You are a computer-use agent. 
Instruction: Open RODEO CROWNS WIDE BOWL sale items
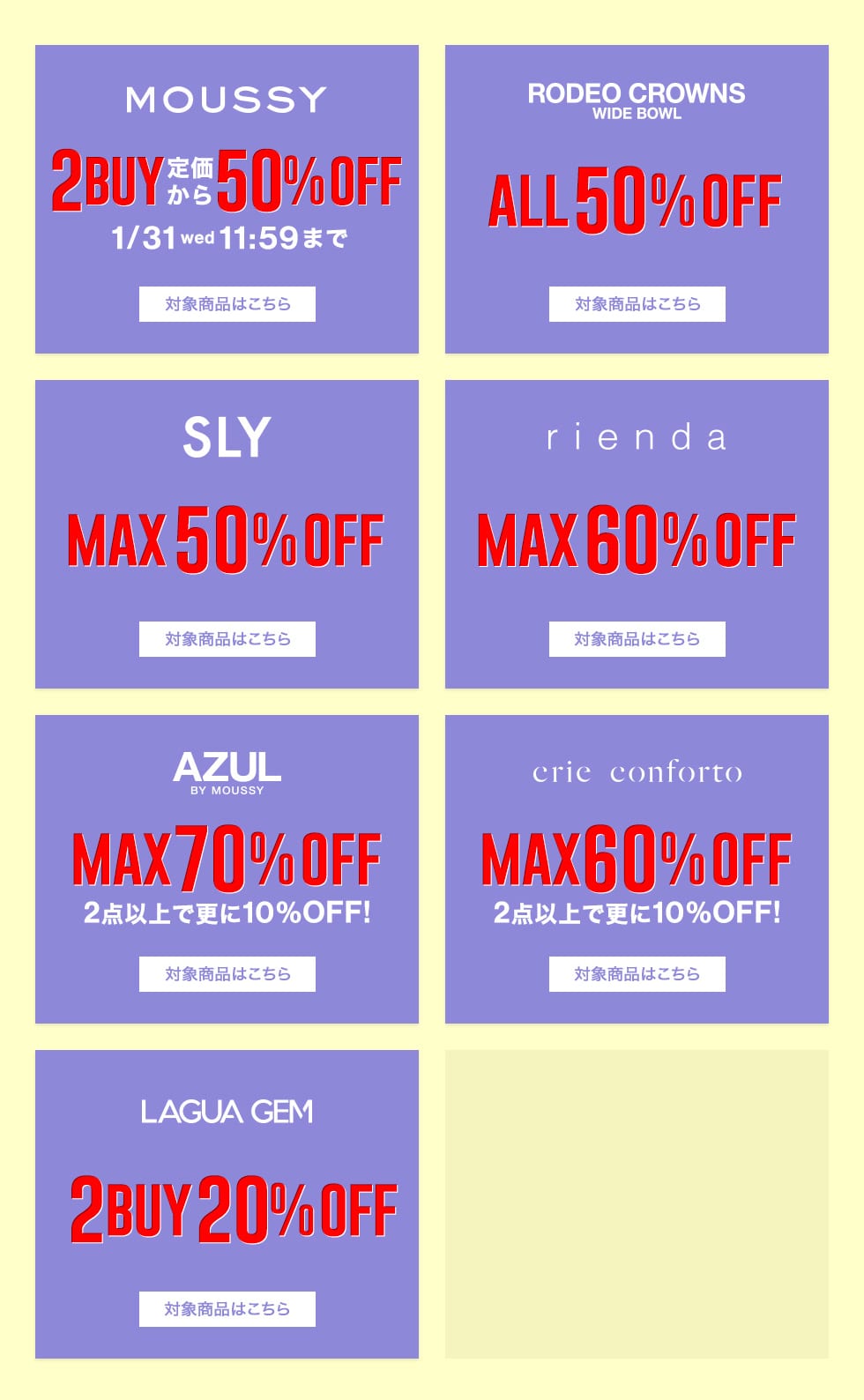(637, 304)
